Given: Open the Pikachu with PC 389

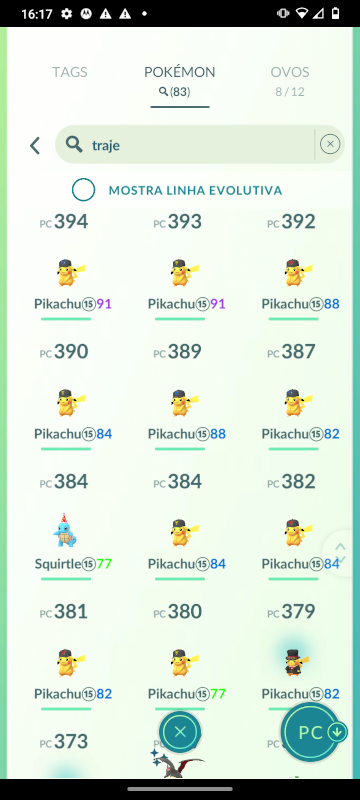Looking at the screenshot, I should coord(179,401).
